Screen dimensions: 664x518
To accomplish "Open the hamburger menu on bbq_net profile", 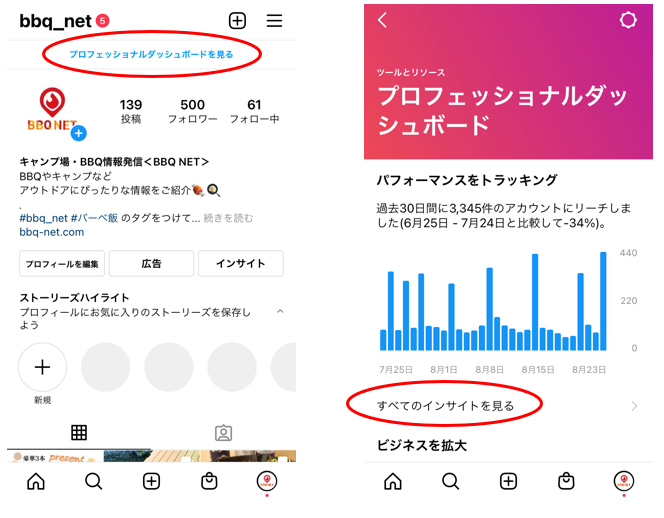I will (x=274, y=20).
